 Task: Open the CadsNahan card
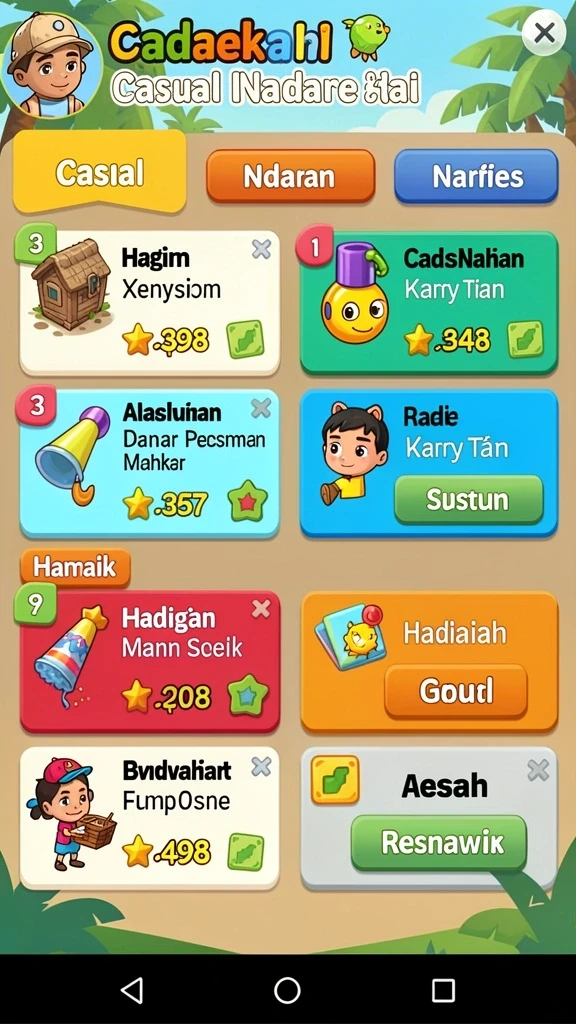[x=428, y=302]
